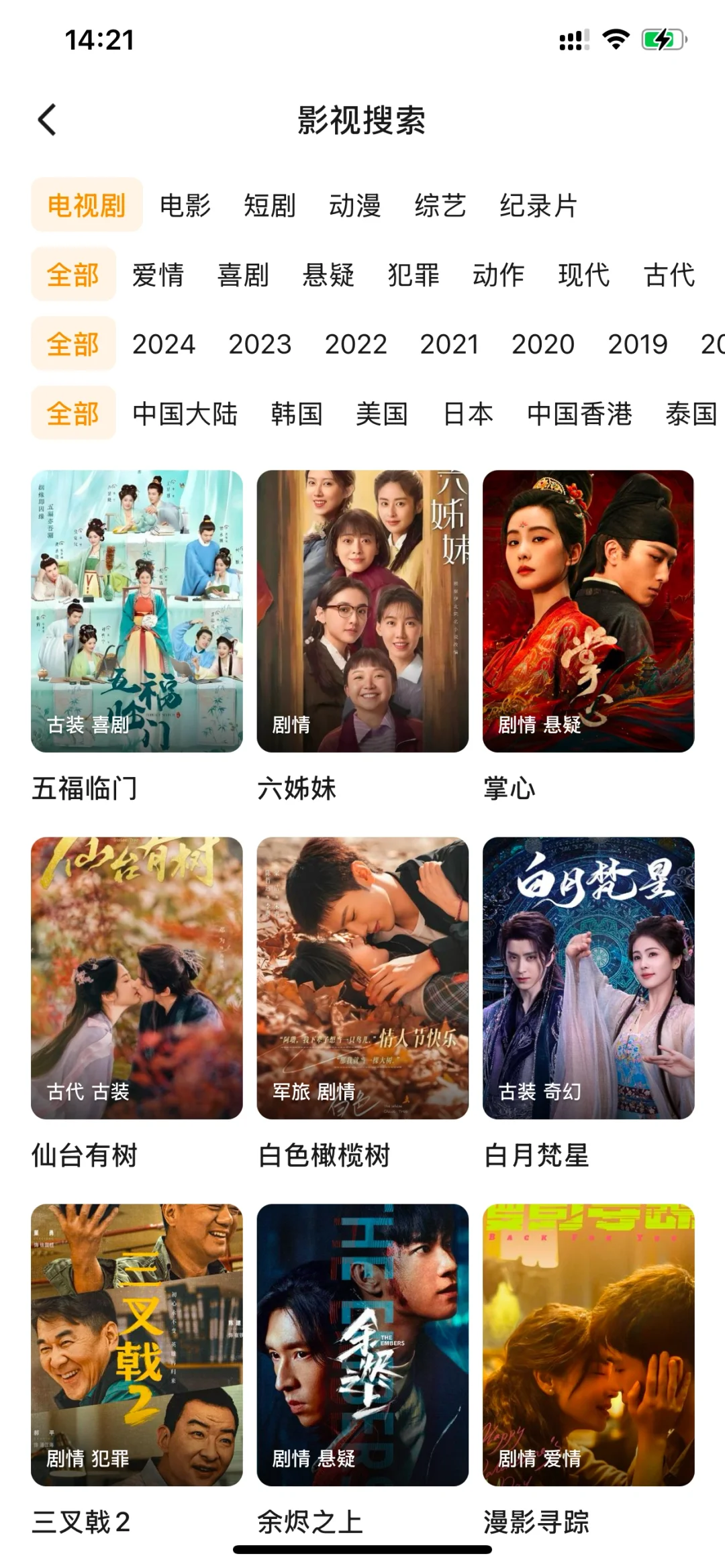The height and width of the screenshot is (1568, 725).
Task: Show only 中国大陆 titles
Action: [185, 413]
